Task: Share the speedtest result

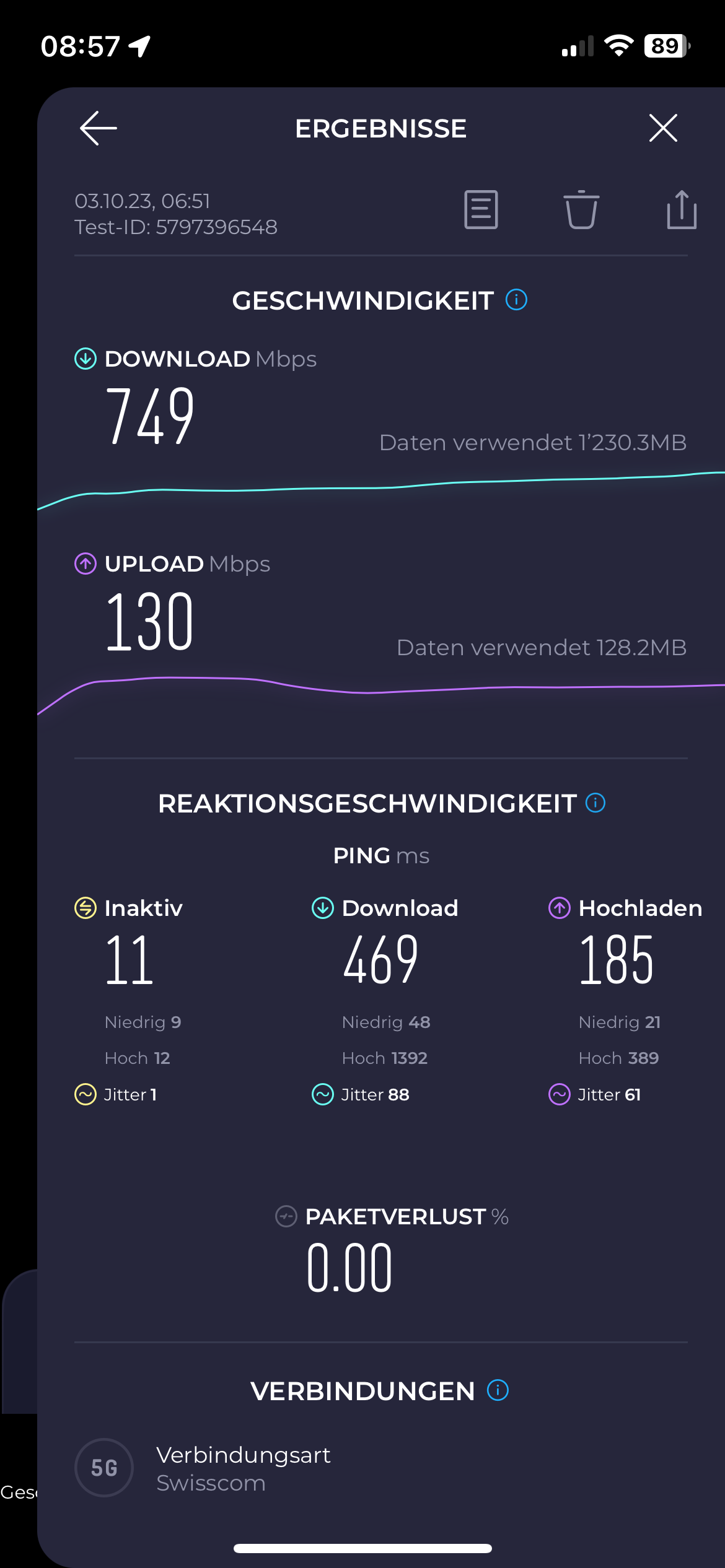Action: [681, 211]
